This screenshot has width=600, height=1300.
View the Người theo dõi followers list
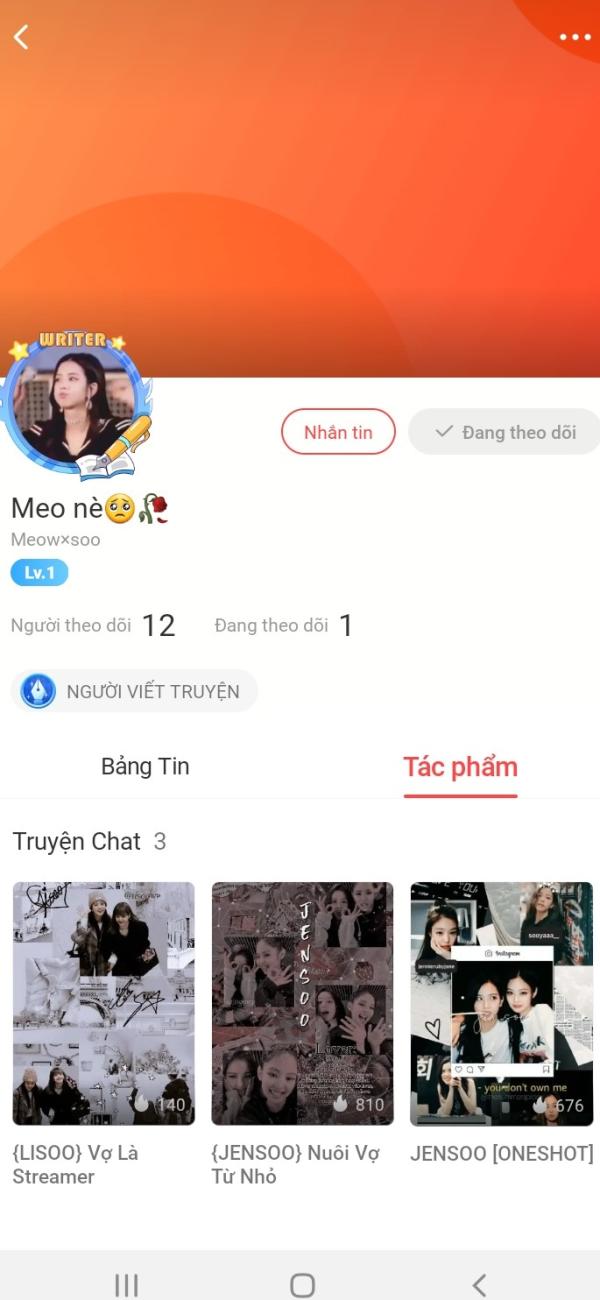click(x=93, y=626)
